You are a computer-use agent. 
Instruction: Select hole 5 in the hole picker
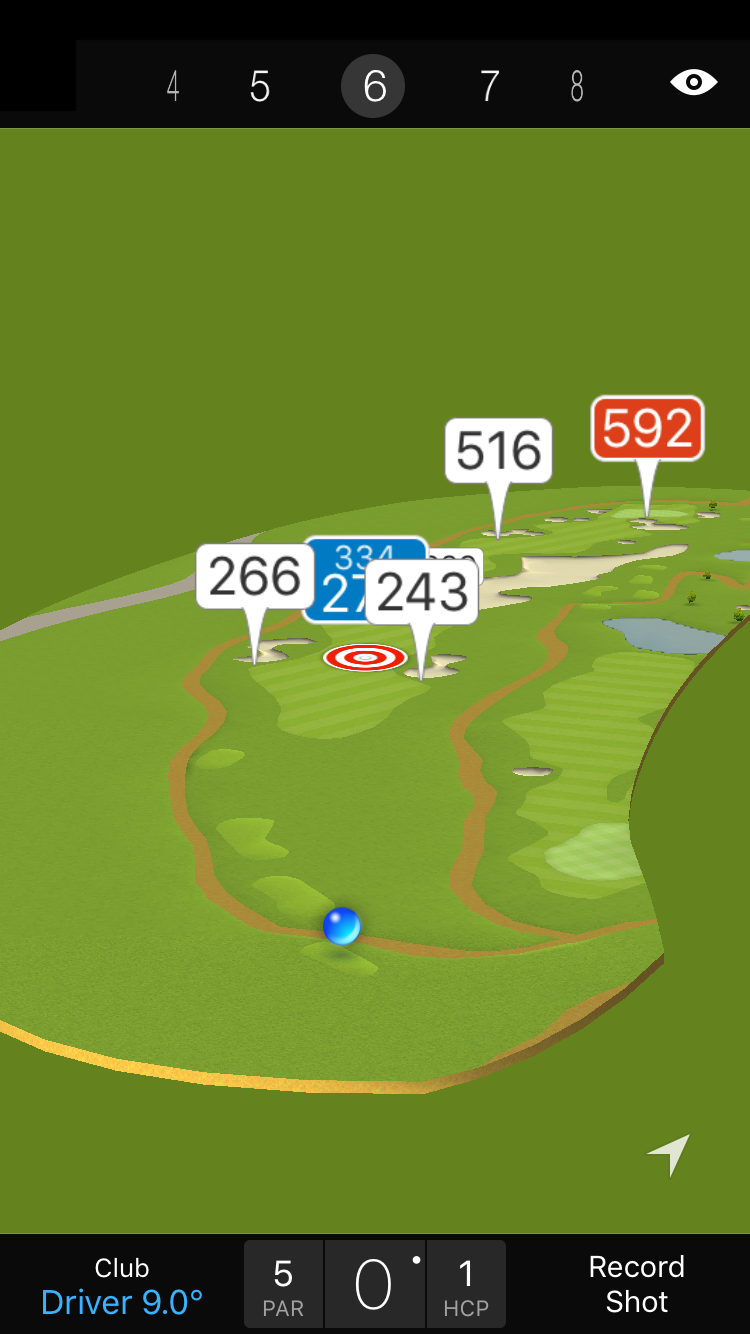click(x=260, y=86)
